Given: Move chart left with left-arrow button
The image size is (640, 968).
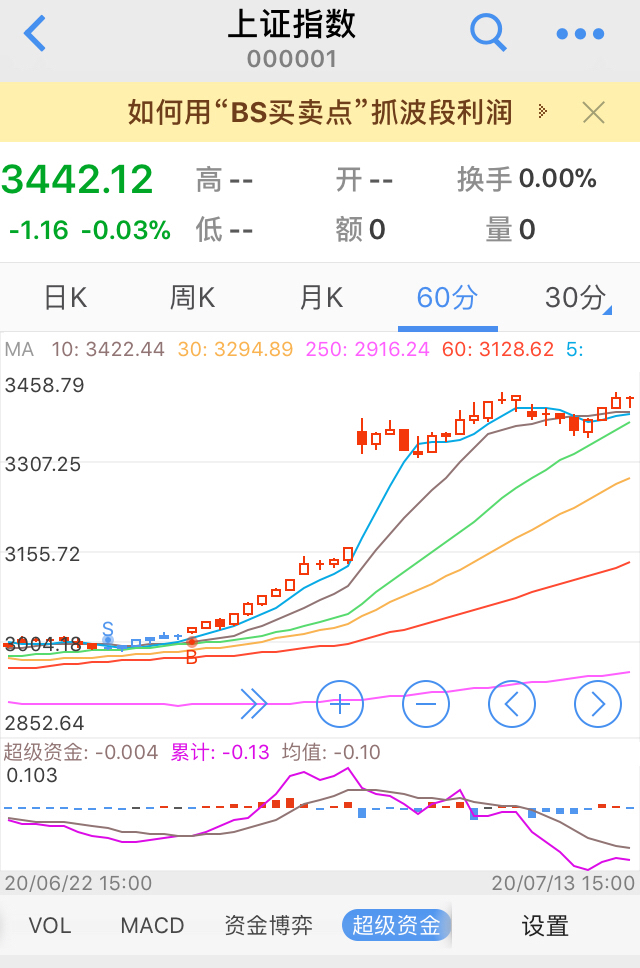Looking at the screenshot, I should (x=511, y=704).
